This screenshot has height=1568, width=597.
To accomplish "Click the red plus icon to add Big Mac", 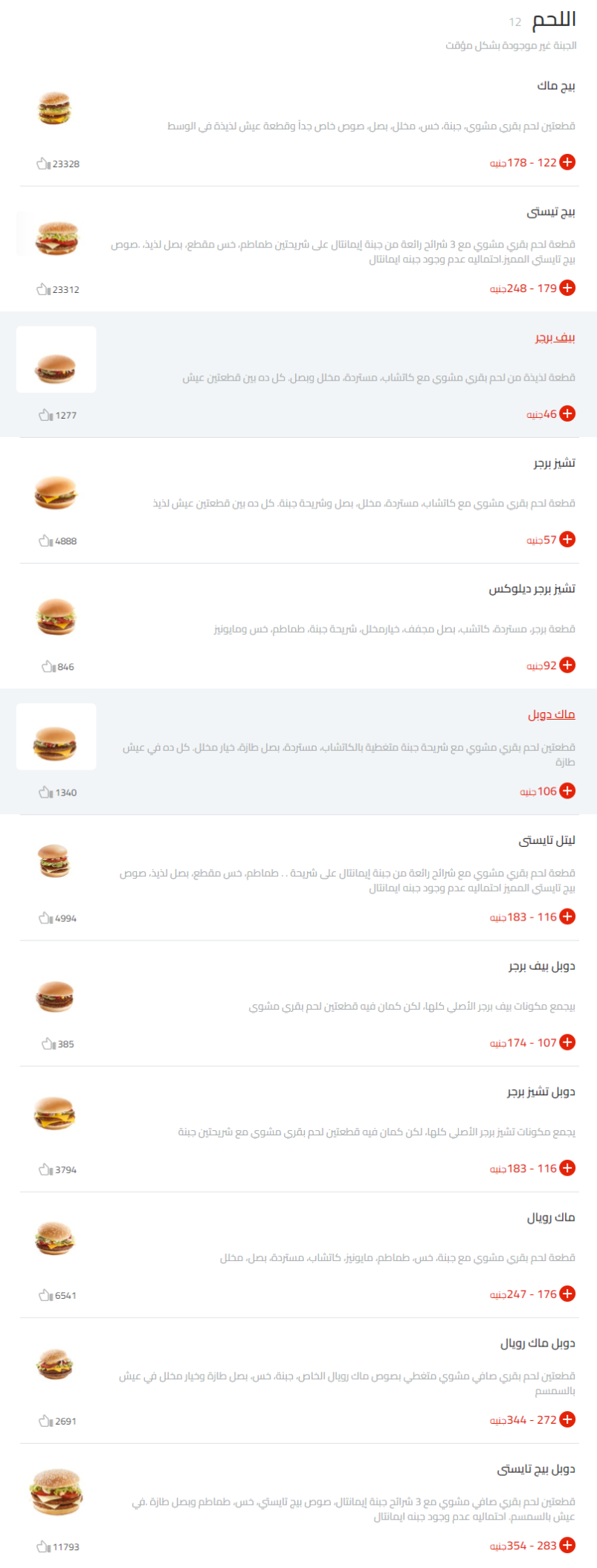I will tap(569, 163).
